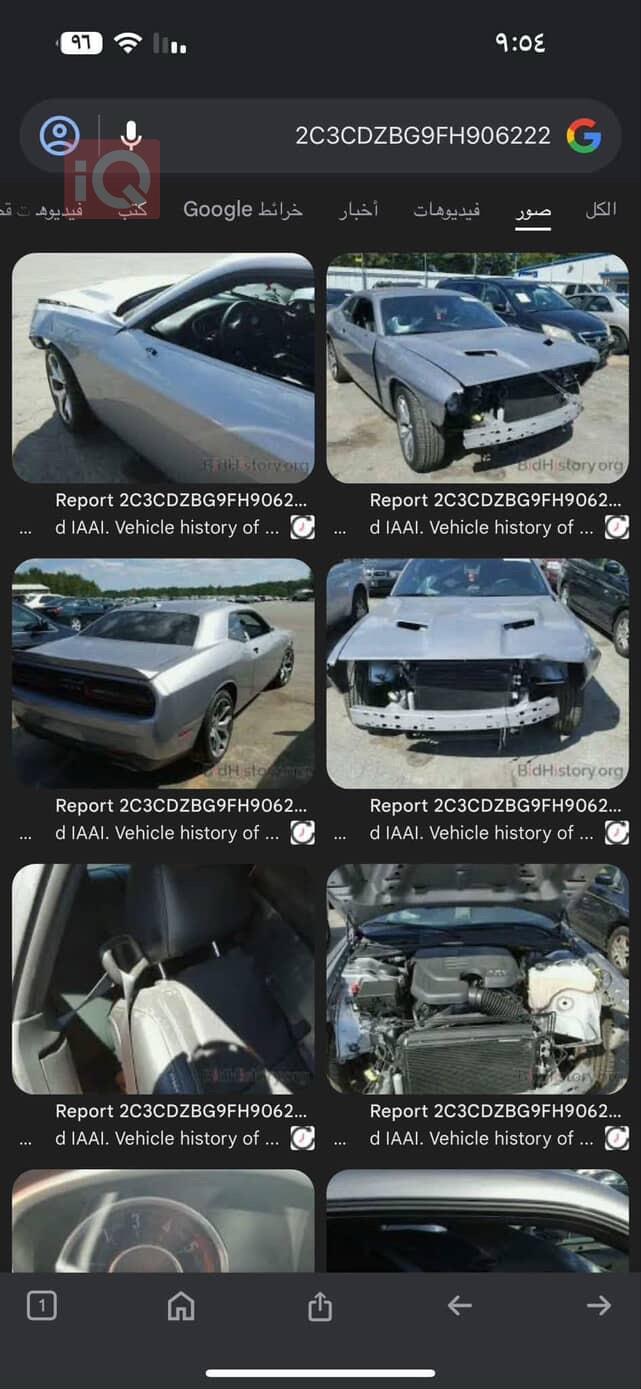Switch to the أخبار (News) tab
Image resolution: width=641 pixels, height=1389 pixels.
[358, 210]
